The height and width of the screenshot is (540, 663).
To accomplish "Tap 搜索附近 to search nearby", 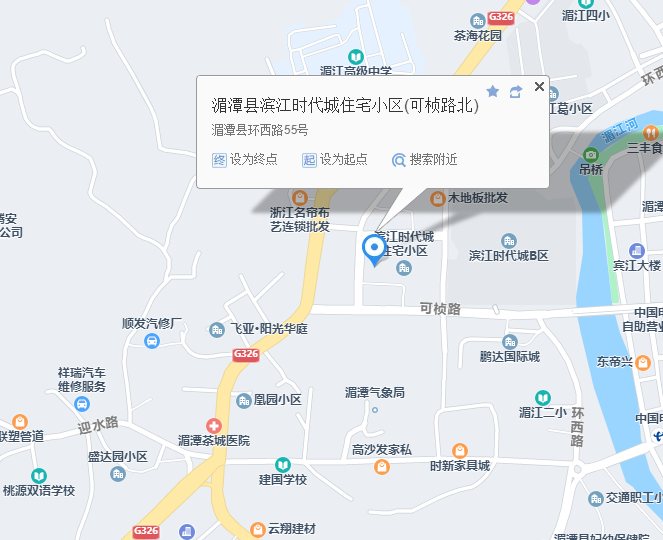I will pyautogui.click(x=424, y=159).
